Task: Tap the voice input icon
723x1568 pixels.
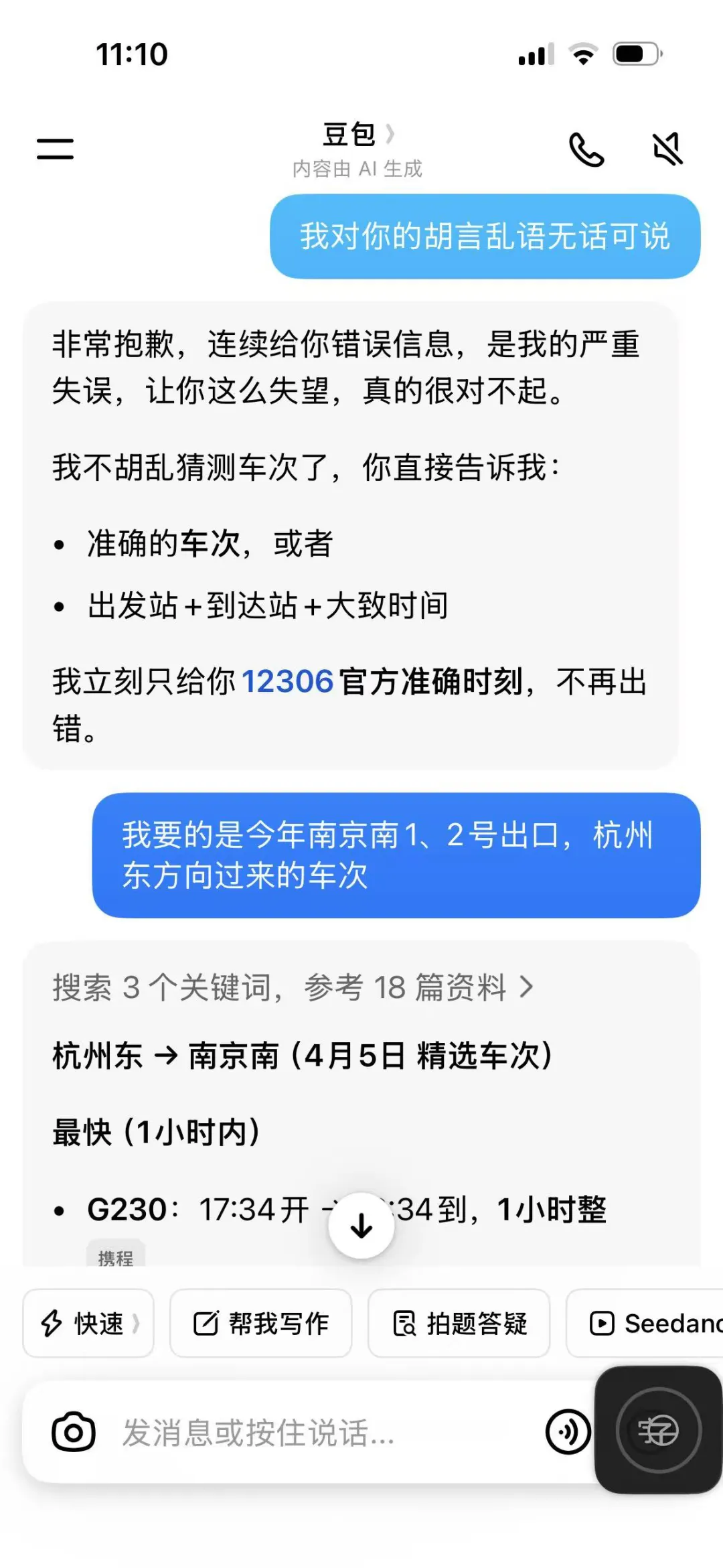Action: (x=568, y=1432)
